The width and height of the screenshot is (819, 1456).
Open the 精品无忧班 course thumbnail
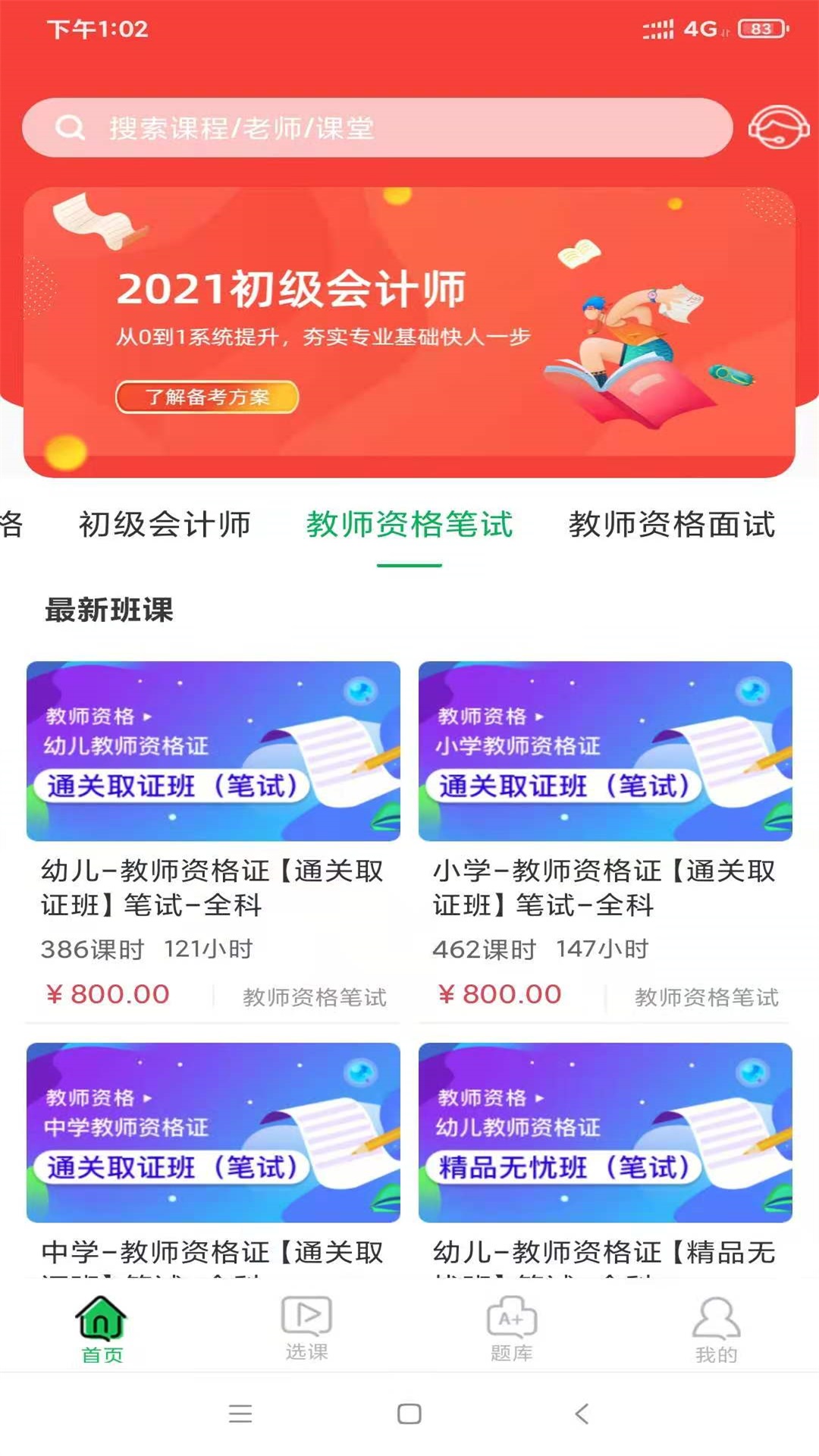tap(606, 1134)
